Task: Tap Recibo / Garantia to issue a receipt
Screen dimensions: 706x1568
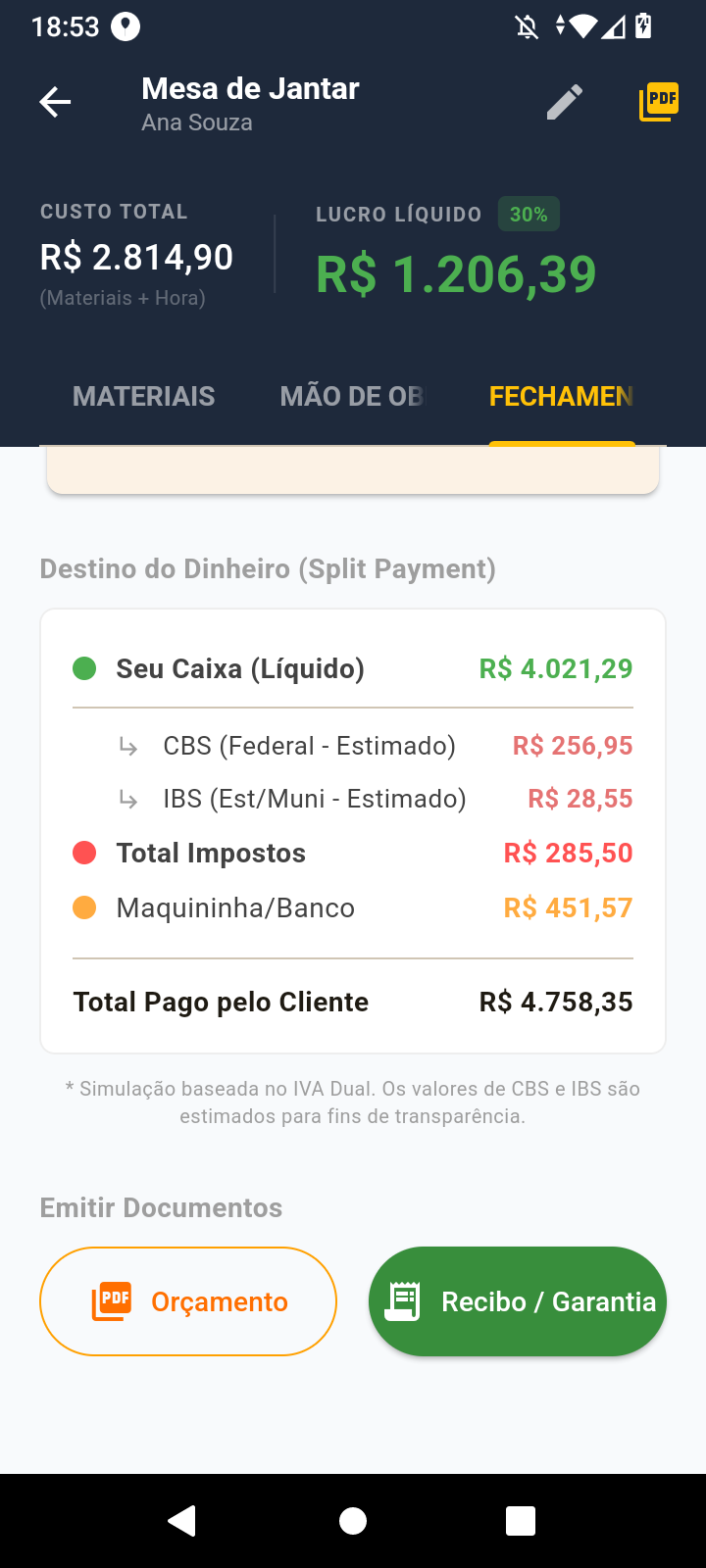Action: pyautogui.click(x=517, y=1300)
